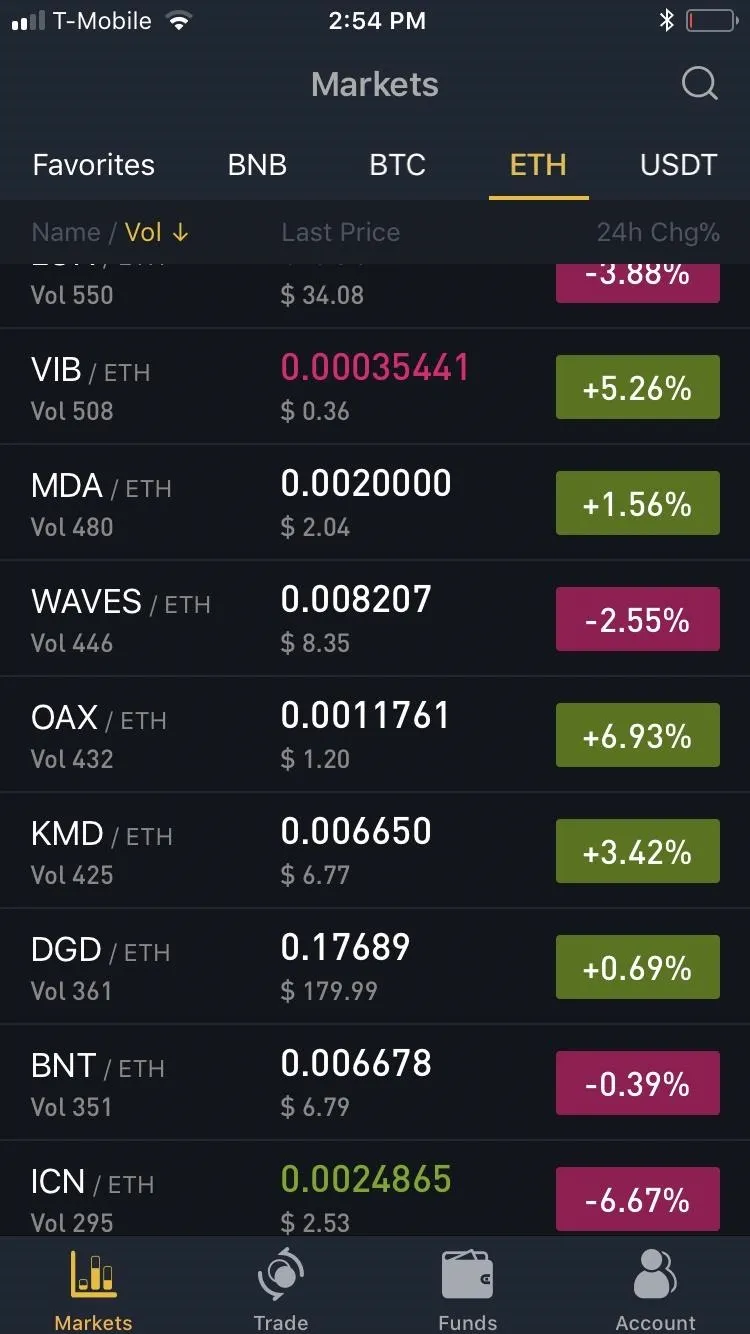Open the OAX / ETH pair
750x1334 pixels.
click(x=375, y=735)
